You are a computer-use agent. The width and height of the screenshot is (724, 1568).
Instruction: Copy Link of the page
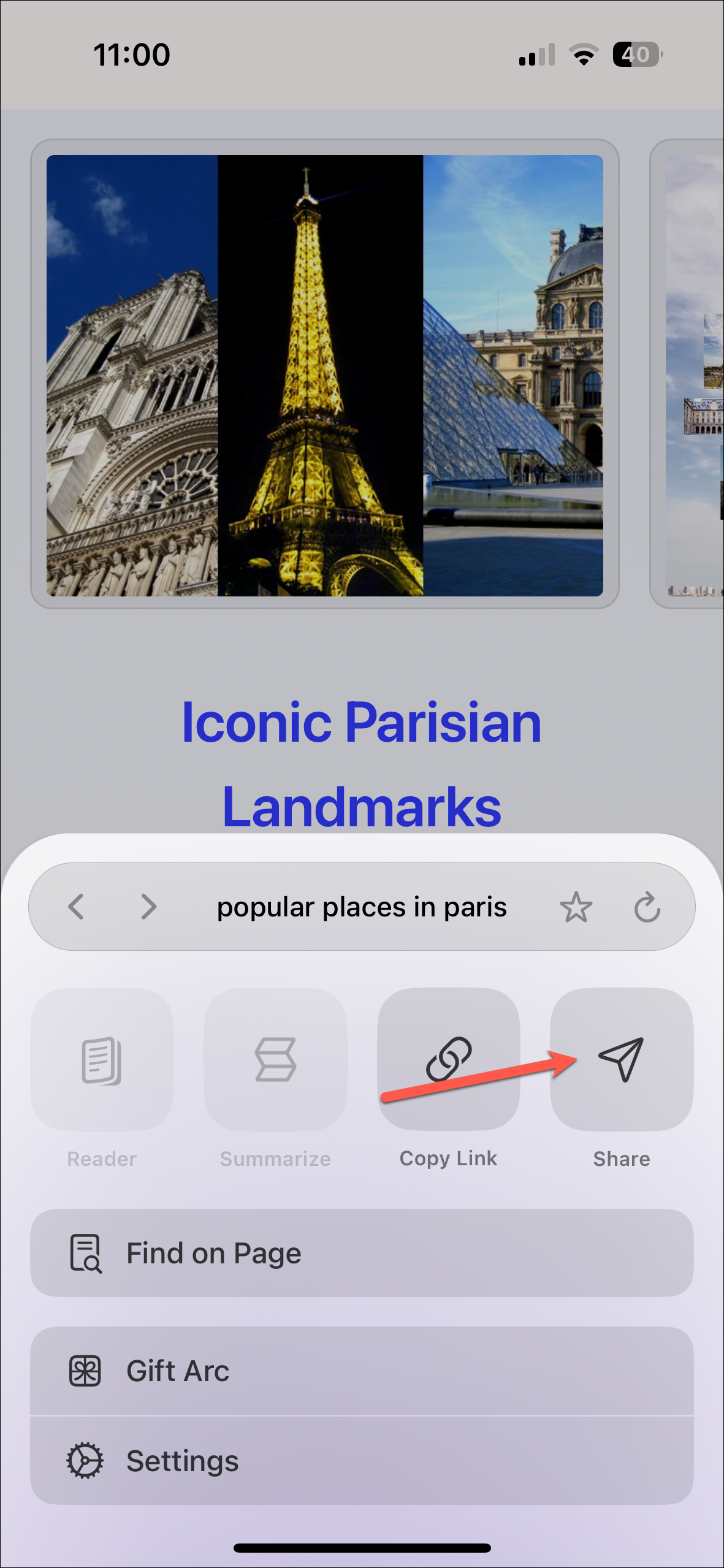pyautogui.click(x=448, y=1059)
